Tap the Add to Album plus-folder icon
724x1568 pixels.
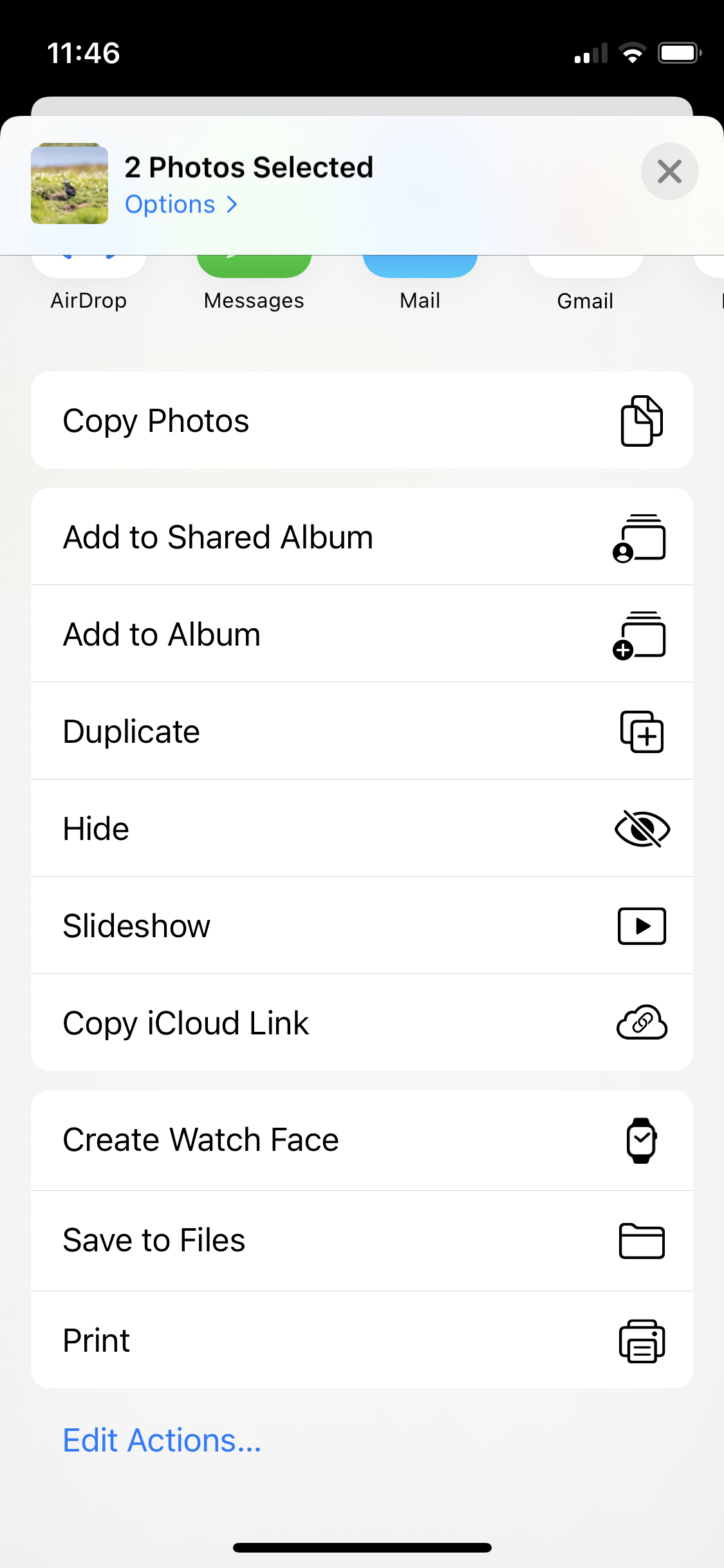click(x=642, y=633)
